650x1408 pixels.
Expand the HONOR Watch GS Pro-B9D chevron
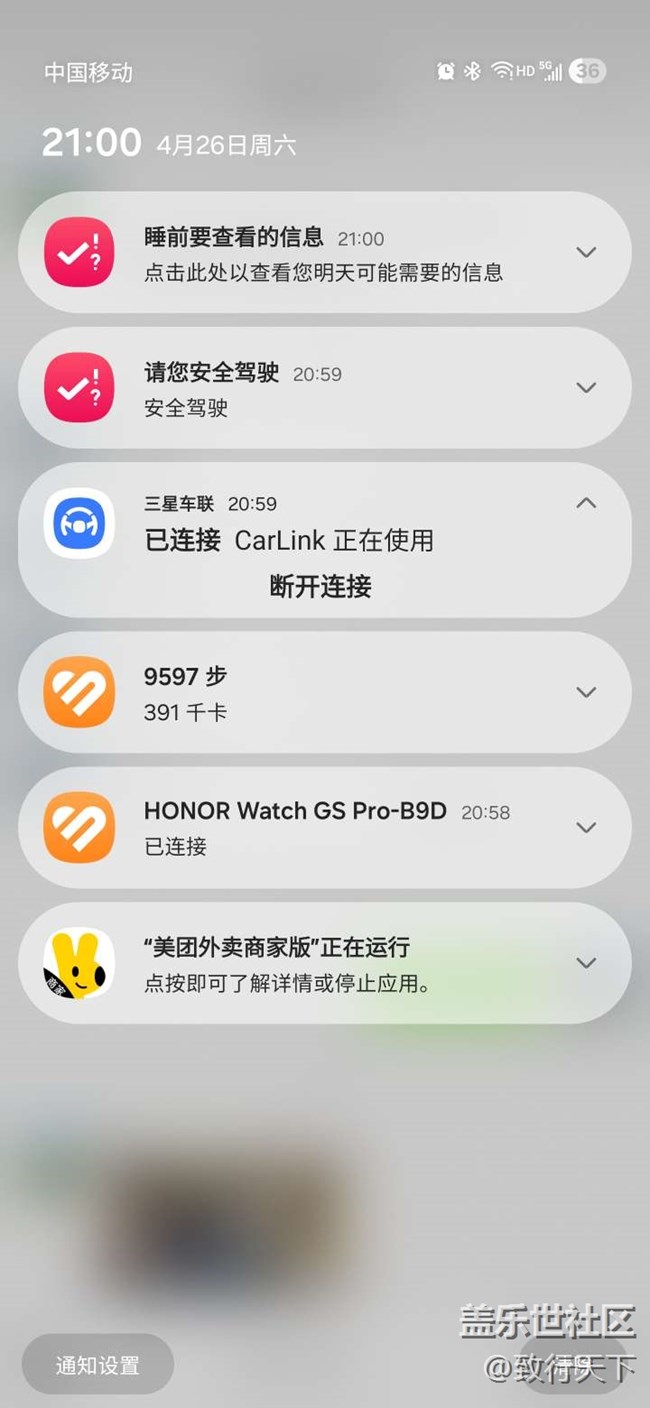point(586,827)
